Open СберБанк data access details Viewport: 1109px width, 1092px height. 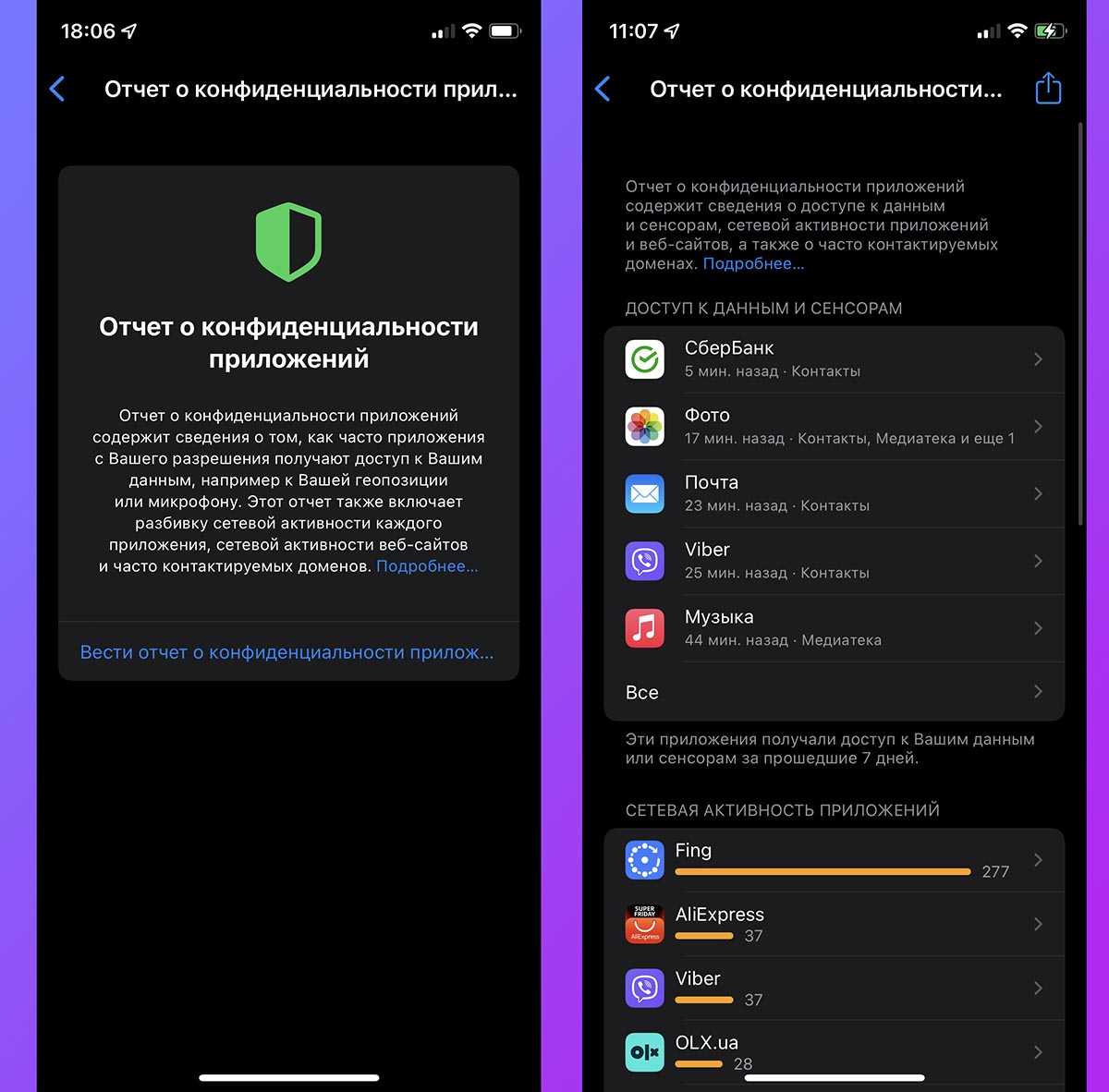[833, 359]
